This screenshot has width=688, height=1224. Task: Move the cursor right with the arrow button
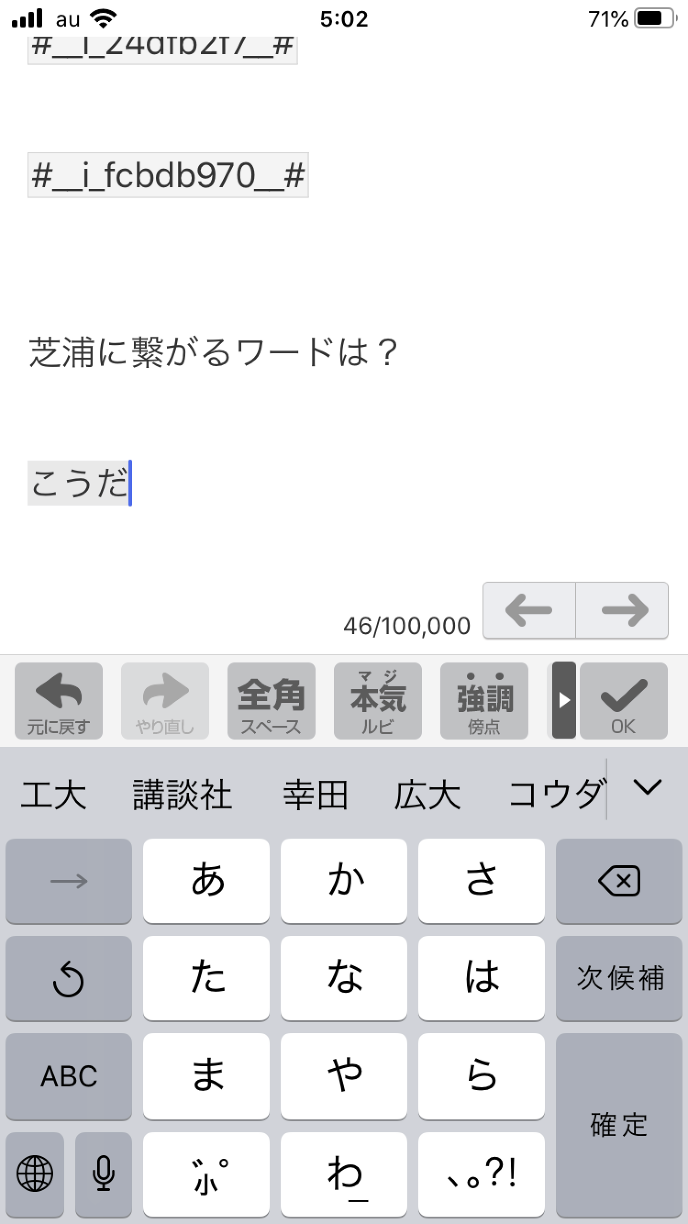click(622, 610)
